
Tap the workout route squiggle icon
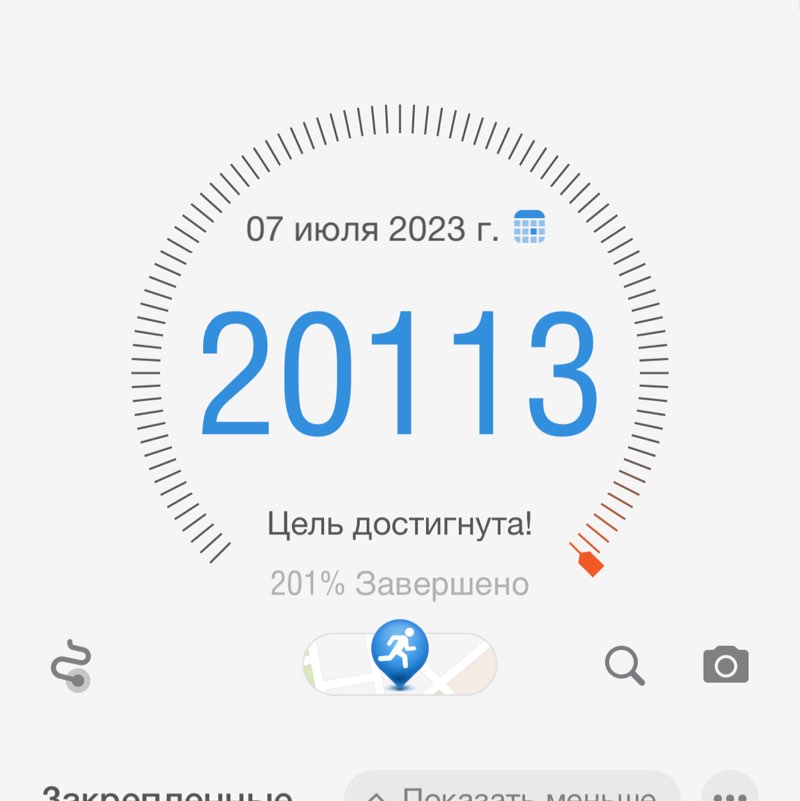pyautogui.click(x=70, y=665)
